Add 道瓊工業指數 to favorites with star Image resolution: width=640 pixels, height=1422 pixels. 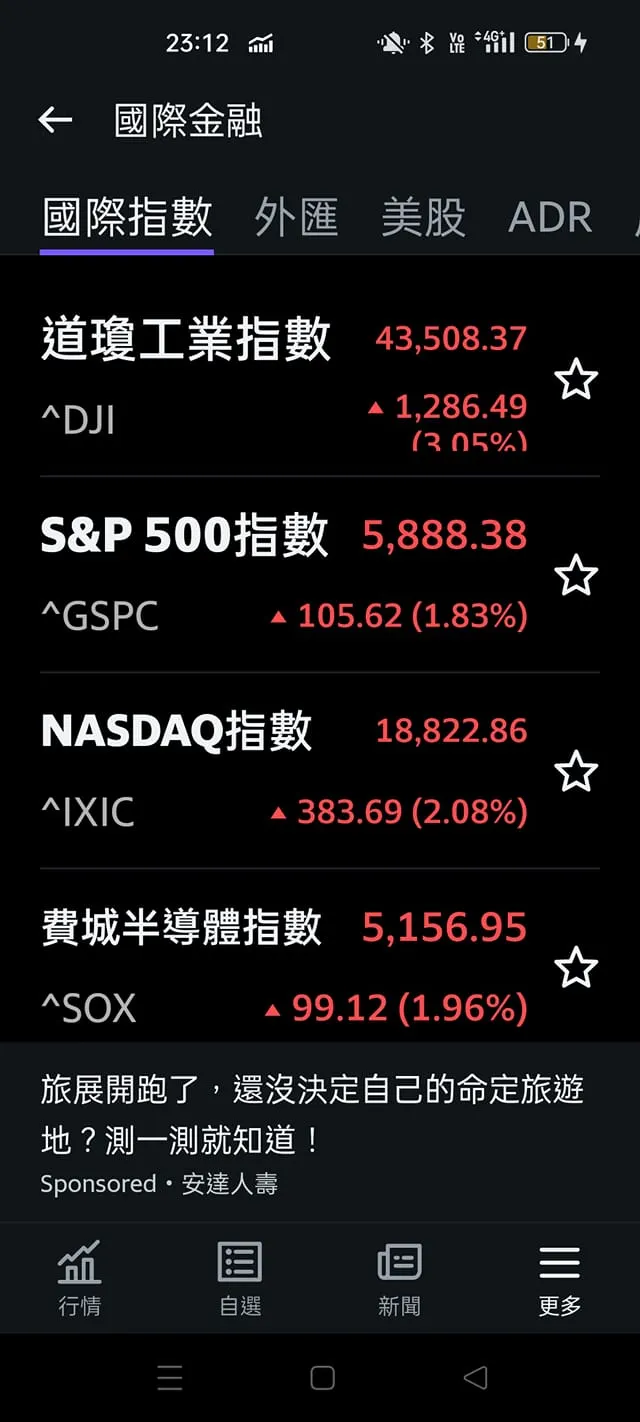coord(576,380)
